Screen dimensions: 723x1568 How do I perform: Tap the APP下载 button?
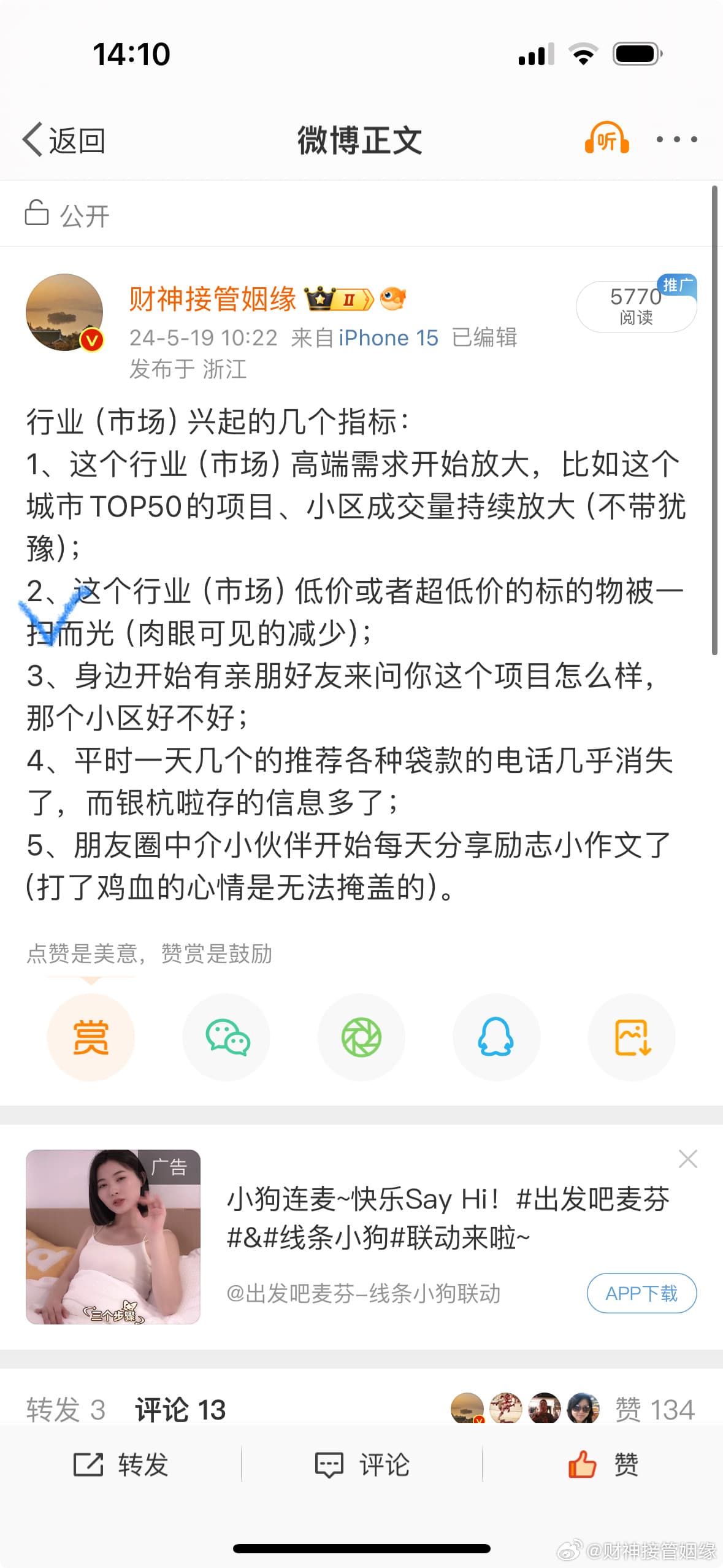tap(641, 1293)
